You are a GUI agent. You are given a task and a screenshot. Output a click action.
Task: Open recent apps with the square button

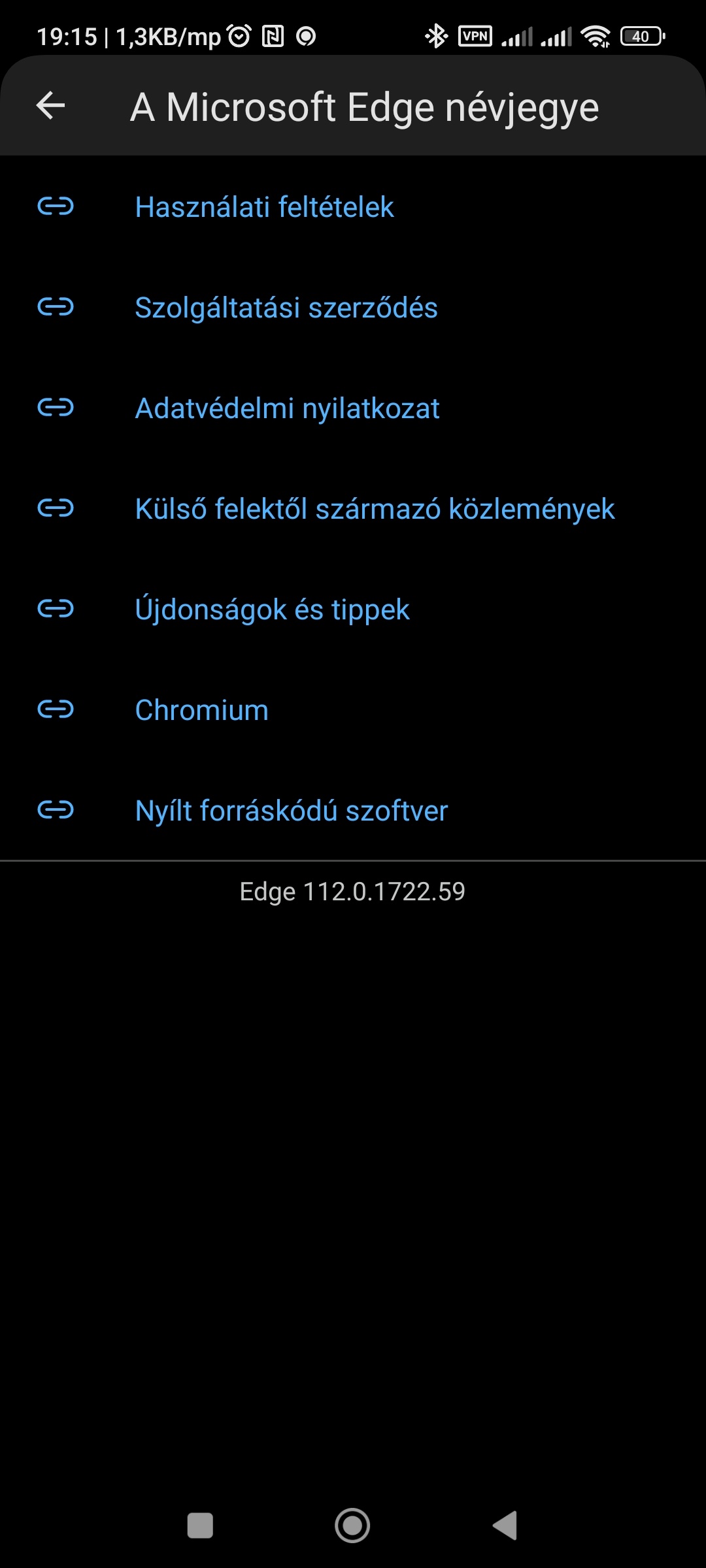pos(200,1526)
